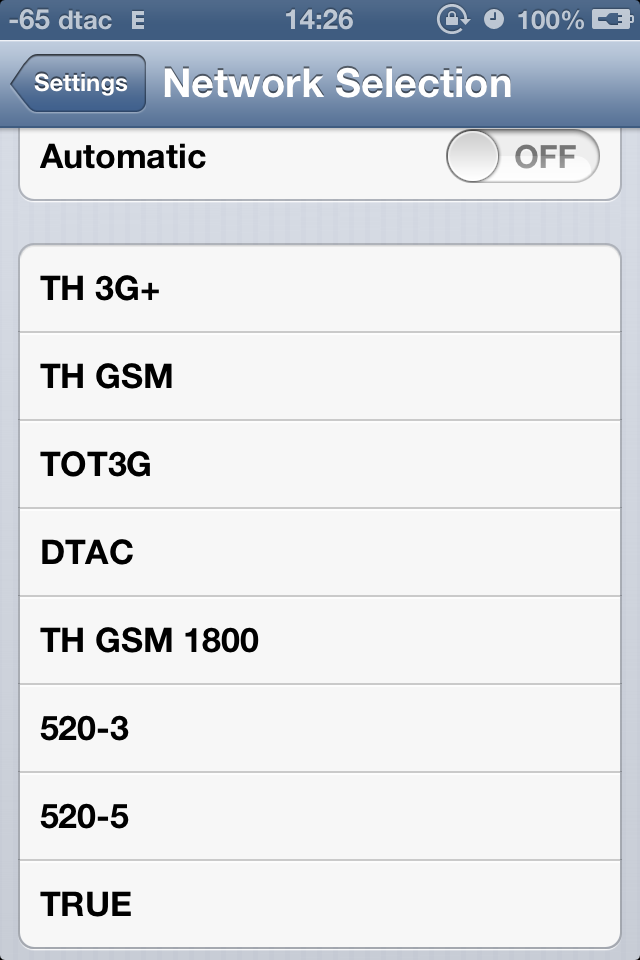The height and width of the screenshot is (960, 640).
Task: Choose the TH GSM network
Action: point(320,377)
